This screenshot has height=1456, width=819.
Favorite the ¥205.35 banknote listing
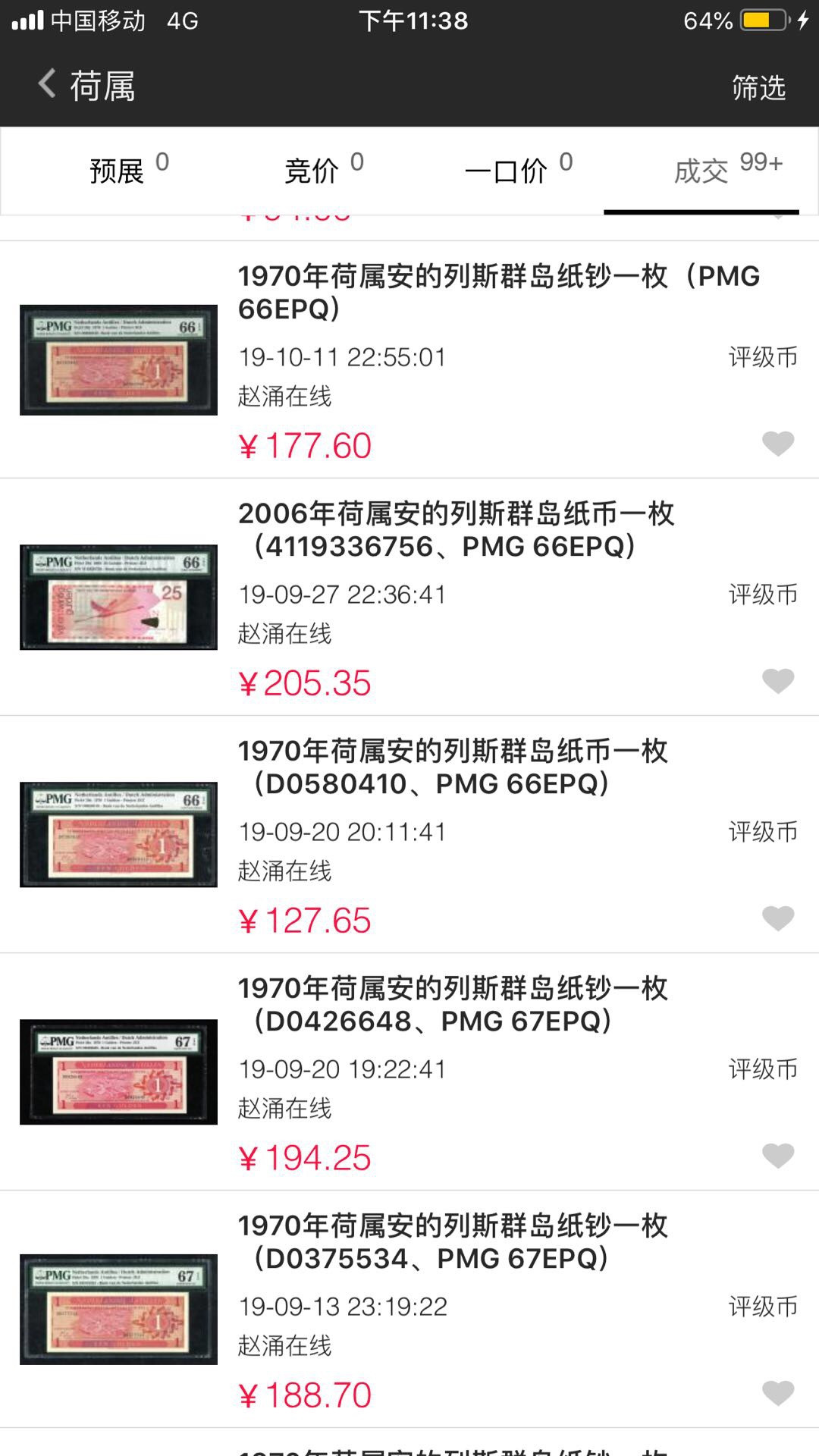[x=777, y=681]
